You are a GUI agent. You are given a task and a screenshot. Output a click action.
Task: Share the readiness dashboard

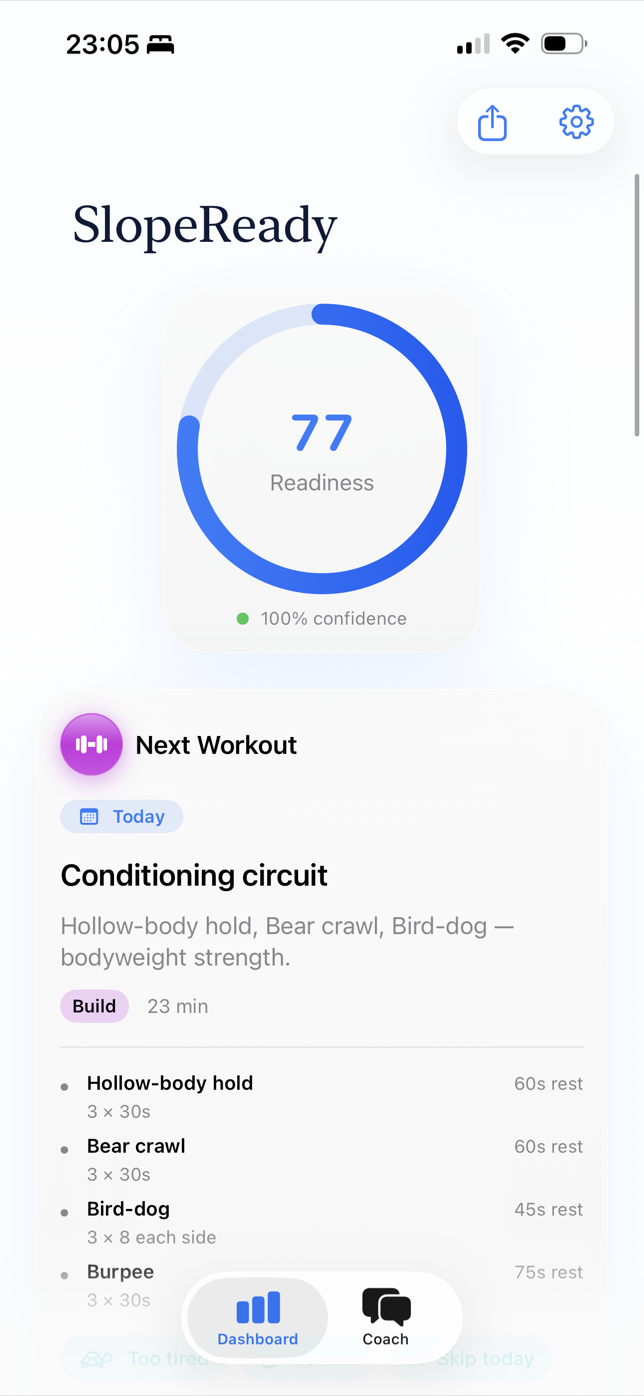492,122
